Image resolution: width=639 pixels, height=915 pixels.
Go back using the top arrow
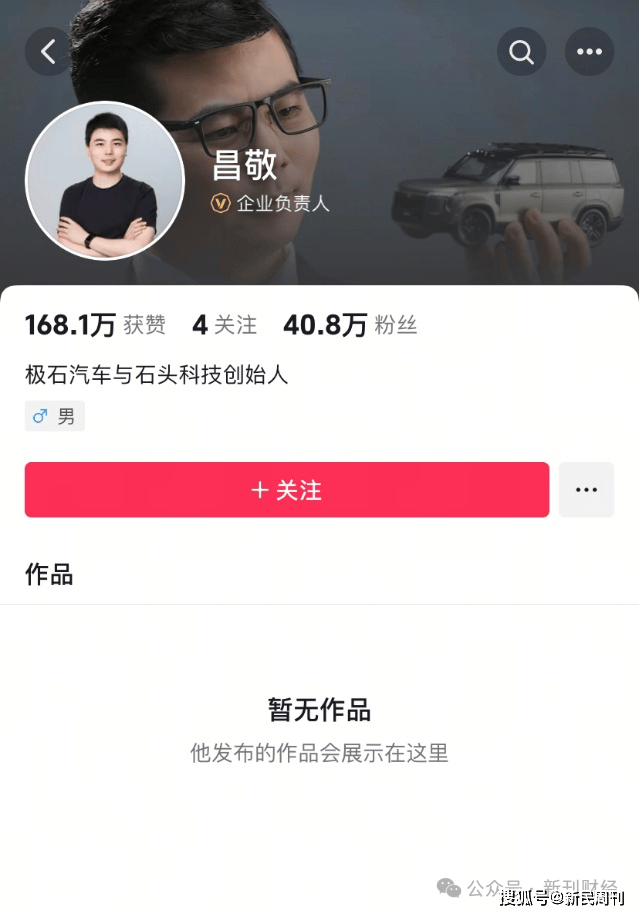[x=49, y=51]
